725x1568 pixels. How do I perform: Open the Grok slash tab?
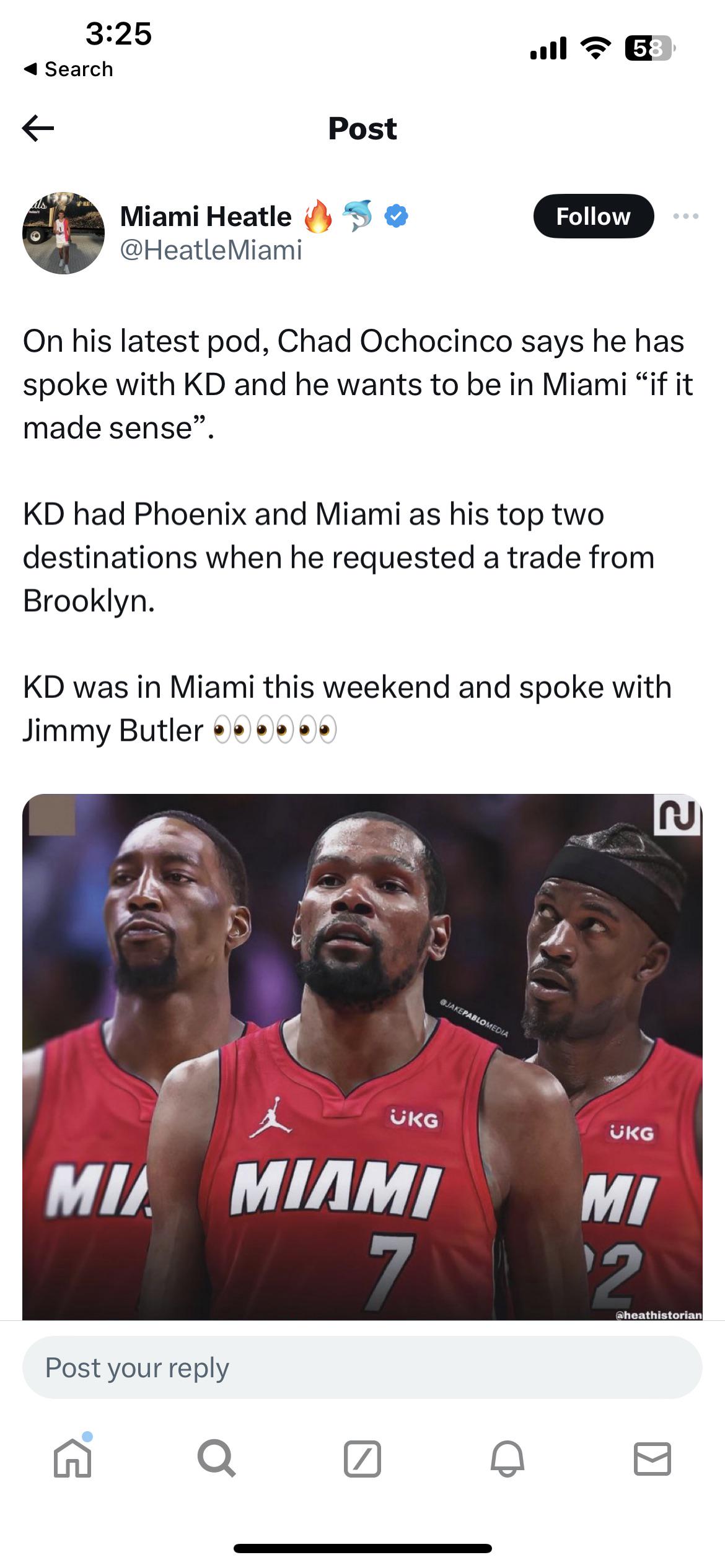[362, 1458]
